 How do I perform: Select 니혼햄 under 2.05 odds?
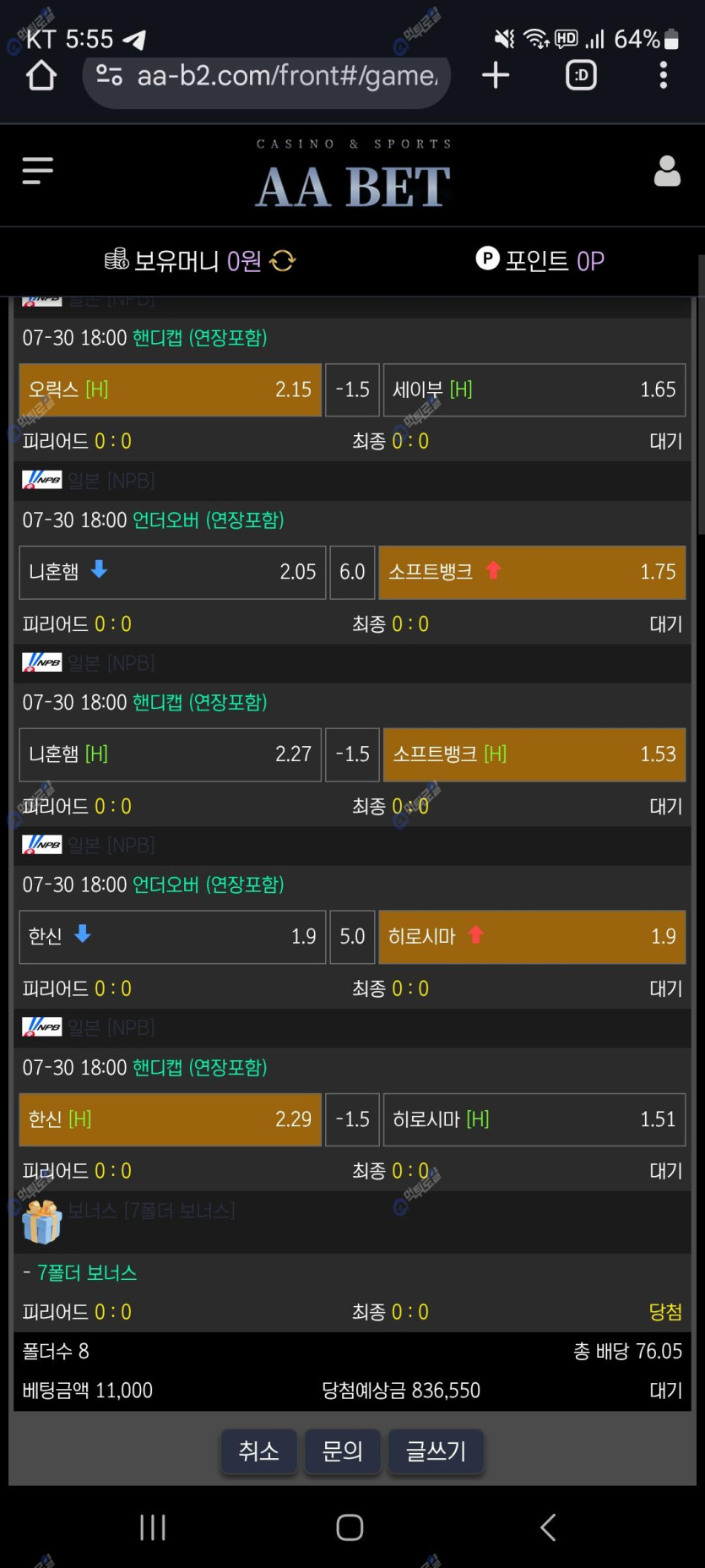click(x=172, y=572)
